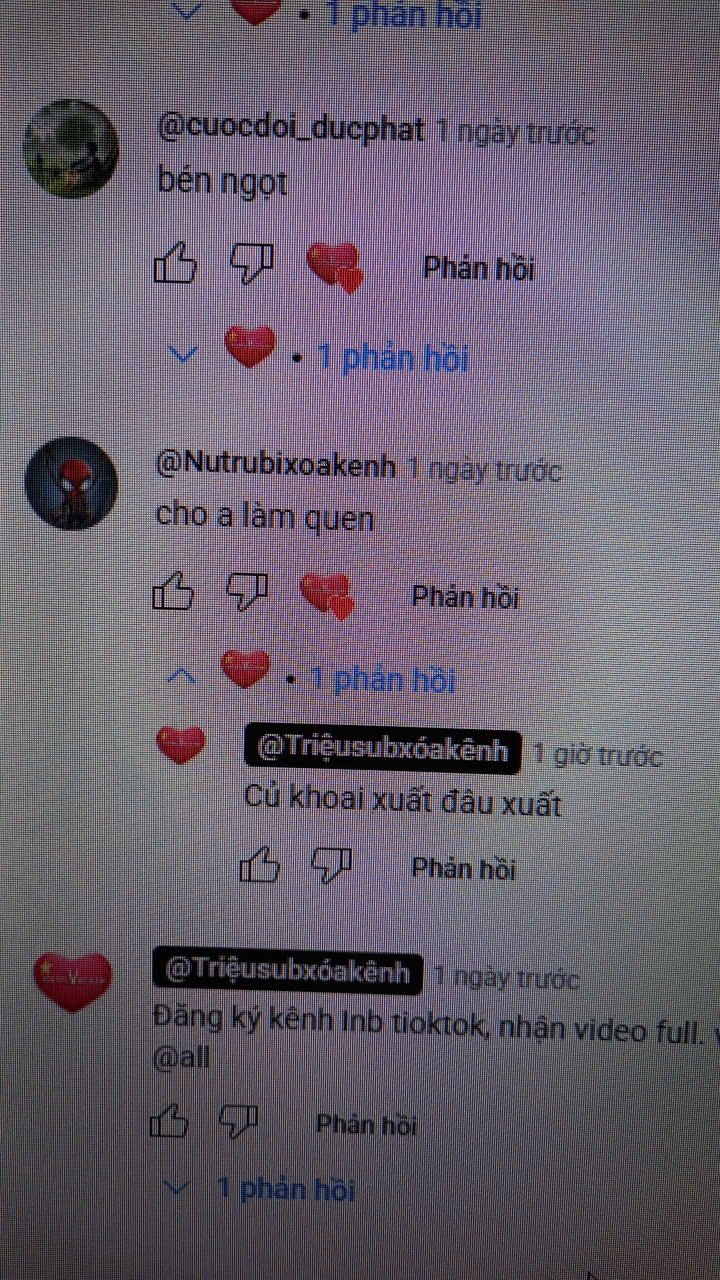Reply to the 'bén ngọt' comment

click(478, 268)
